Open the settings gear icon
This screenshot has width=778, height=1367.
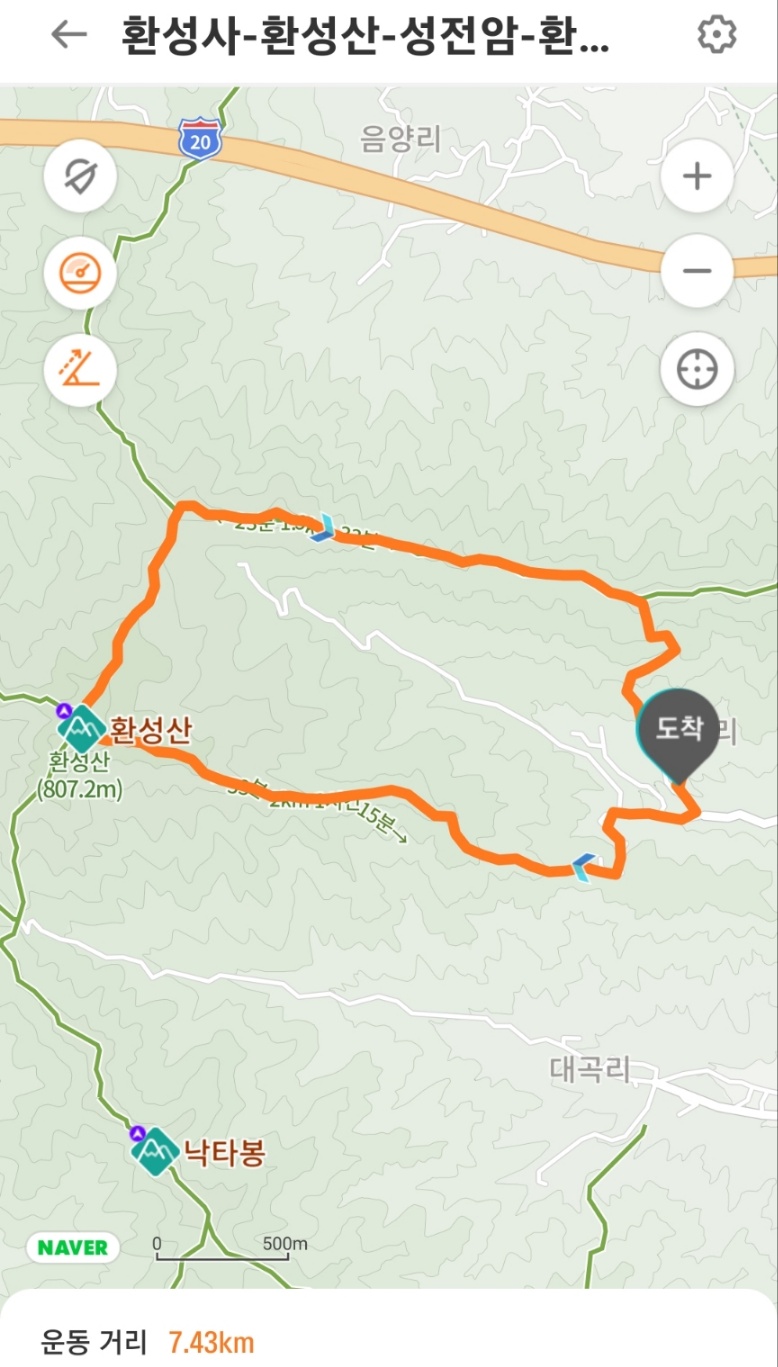[x=716, y=35]
